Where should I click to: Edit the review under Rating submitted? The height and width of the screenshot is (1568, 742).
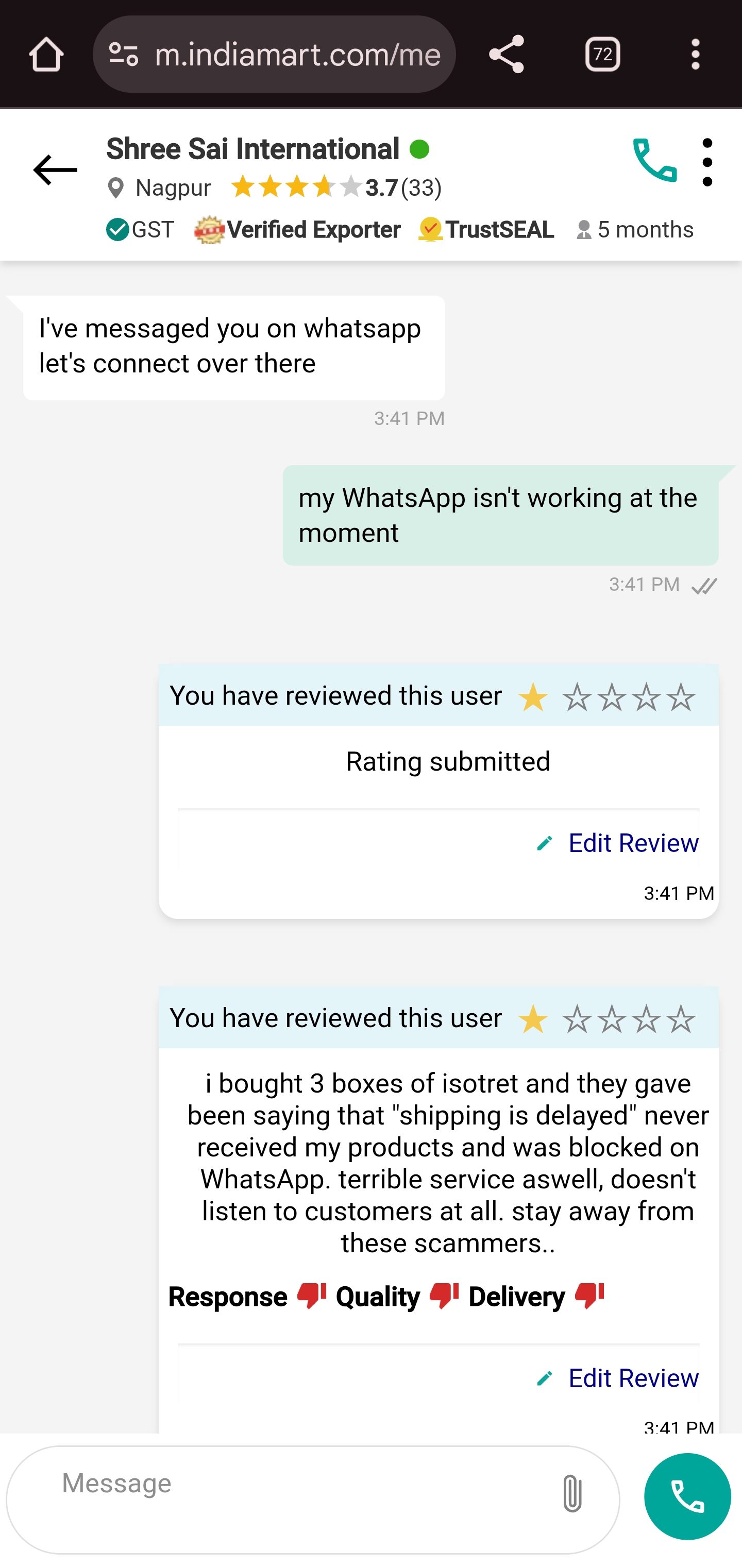pyautogui.click(x=618, y=844)
